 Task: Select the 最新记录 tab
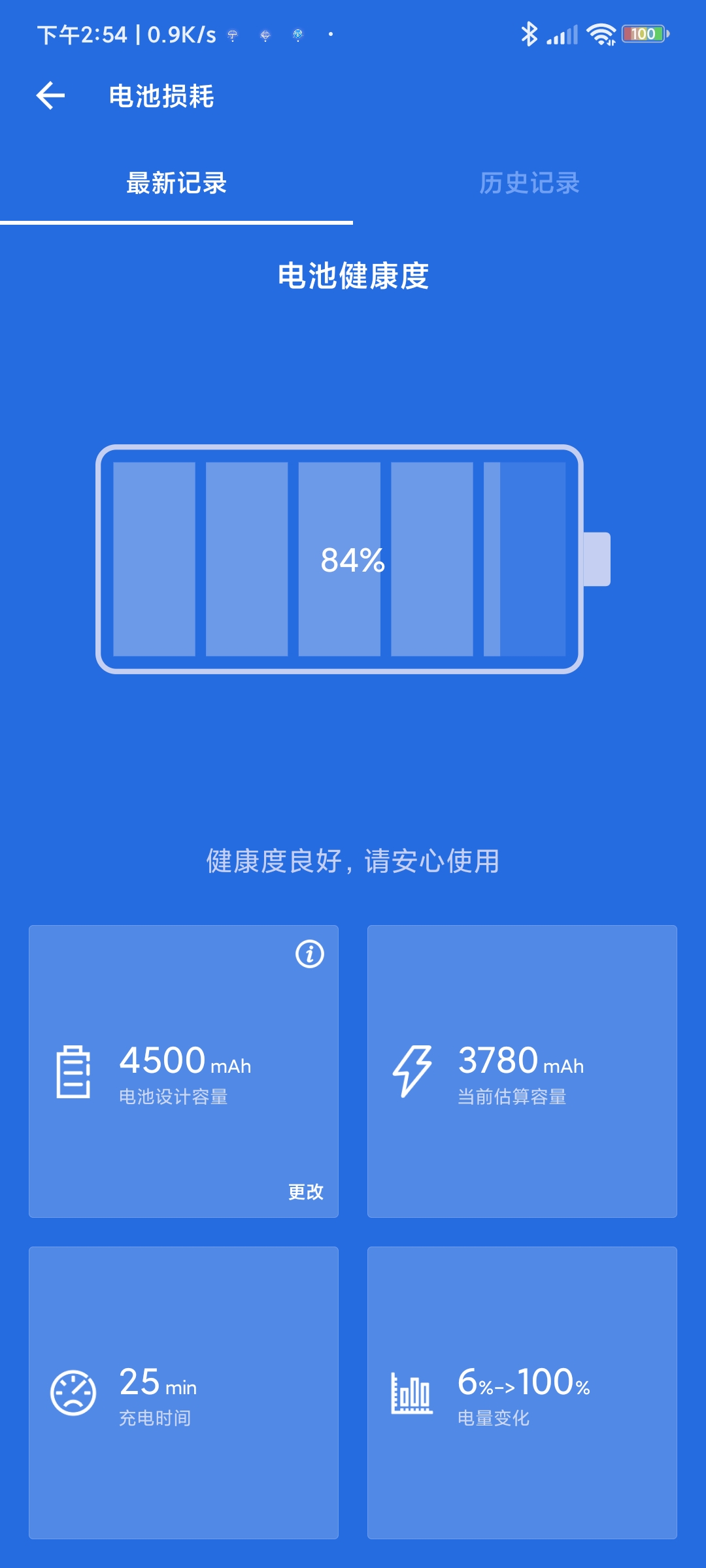(176, 183)
